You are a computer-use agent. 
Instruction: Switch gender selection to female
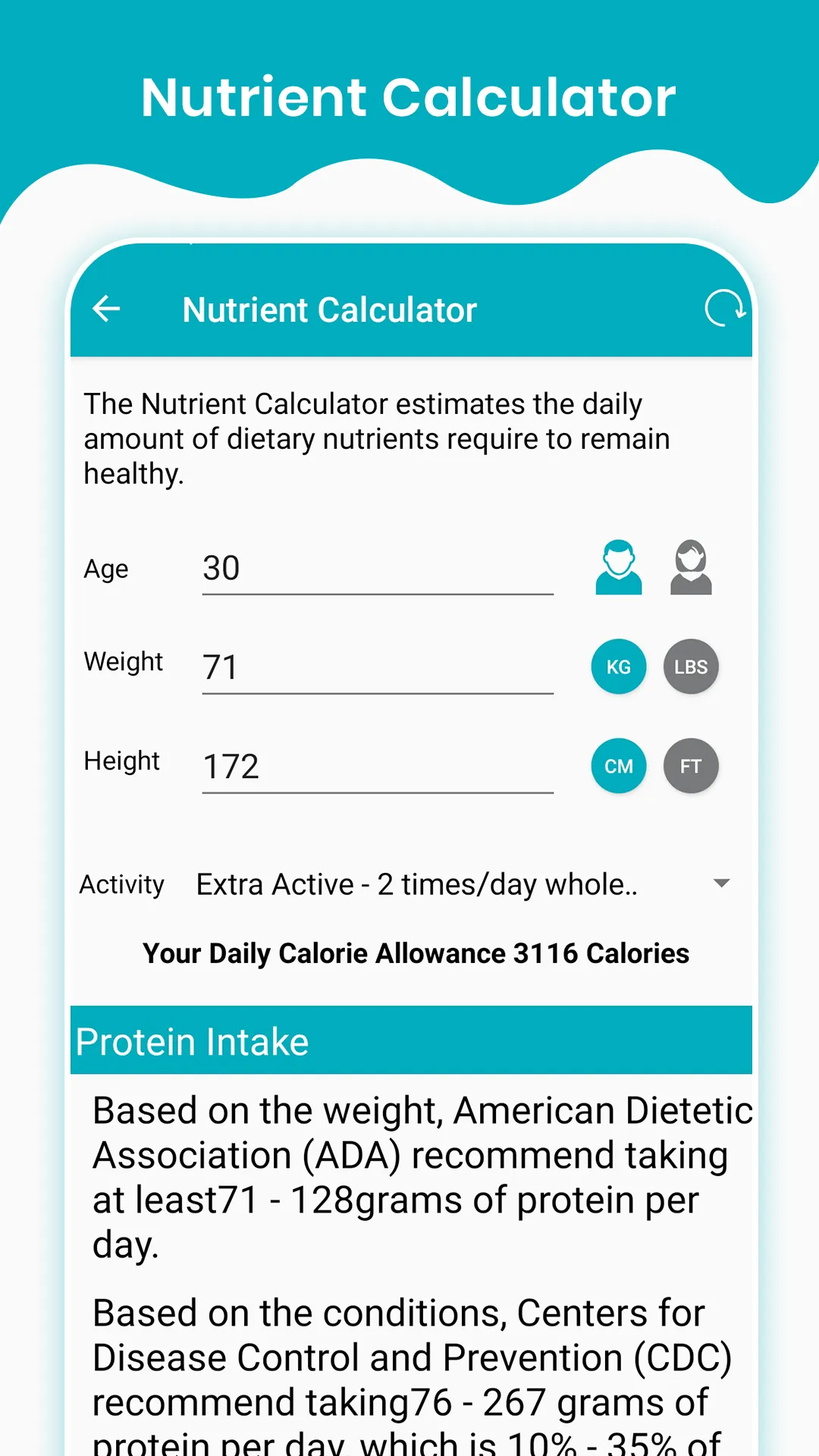(x=691, y=567)
